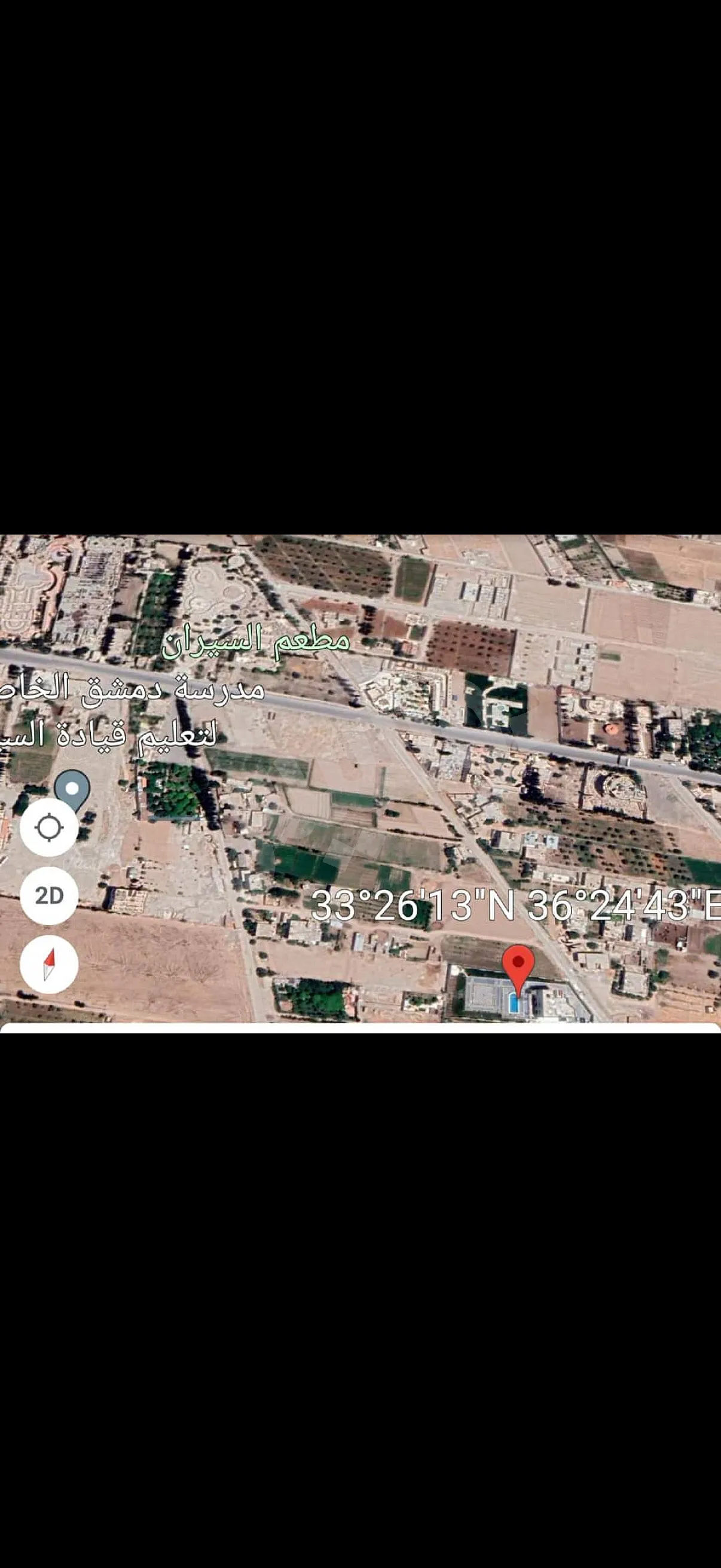This screenshot has width=721, height=1568.
Task: Open the gray place marker pin
Action: (x=72, y=789)
